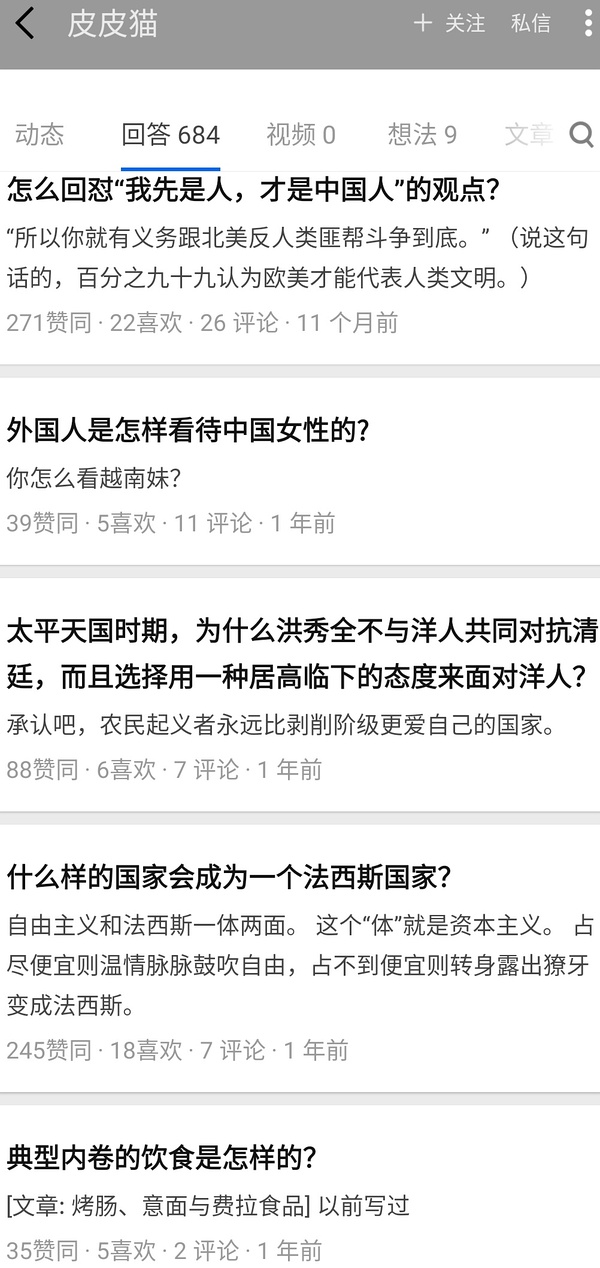Switch to the 文章 tab
The image size is (600, 1268).
(x=528, y=134)
